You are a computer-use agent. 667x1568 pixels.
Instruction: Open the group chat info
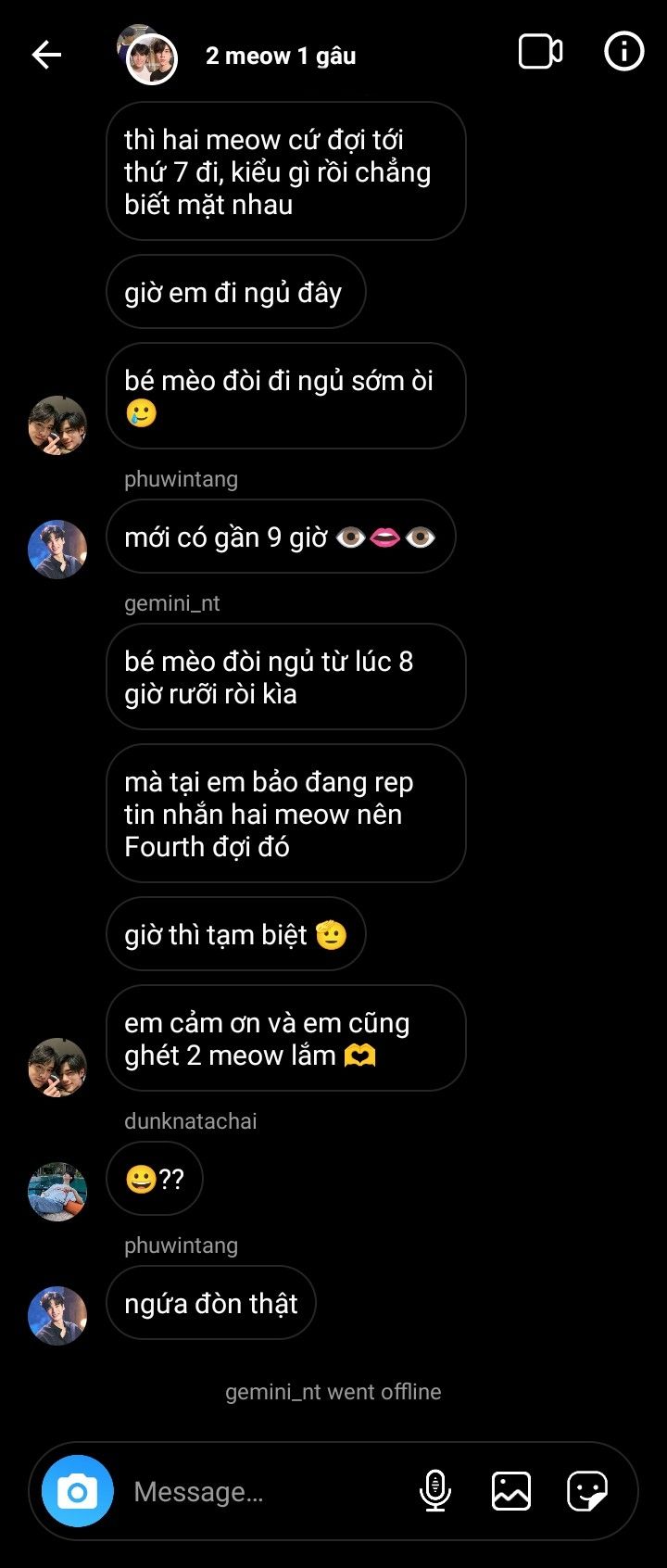623,52
